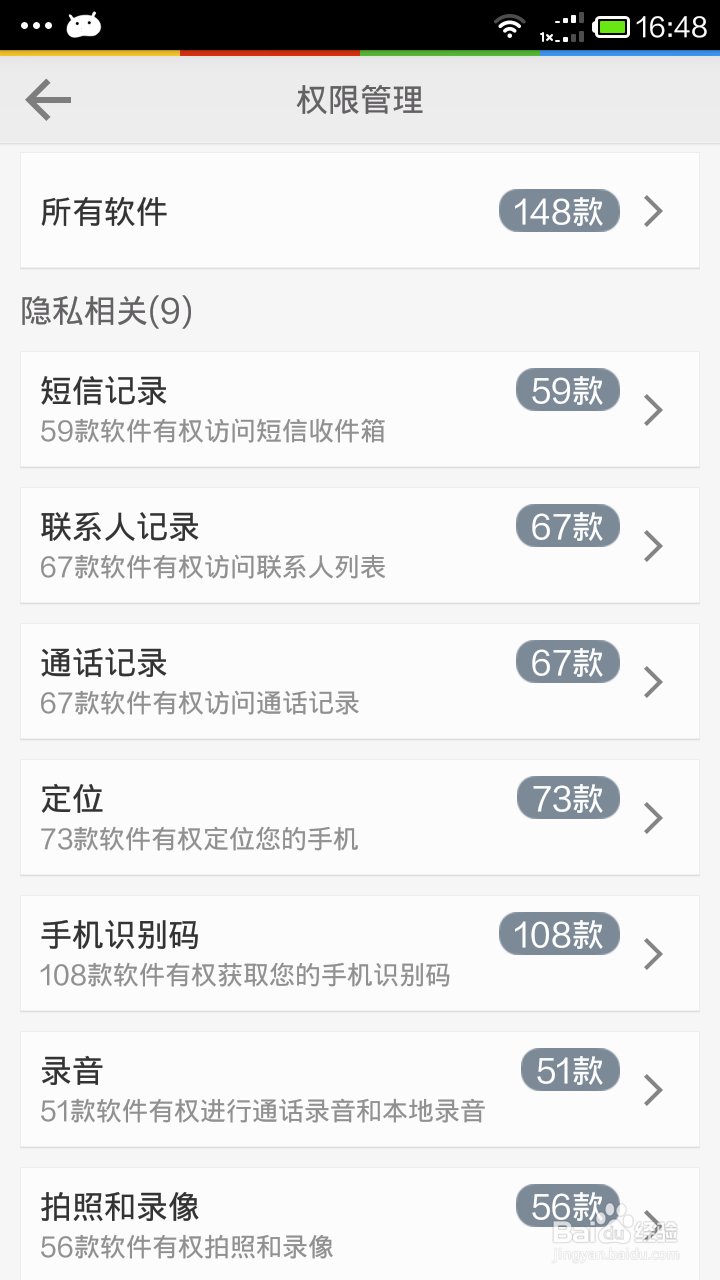View apps with 定位 permission

point(360,817)
